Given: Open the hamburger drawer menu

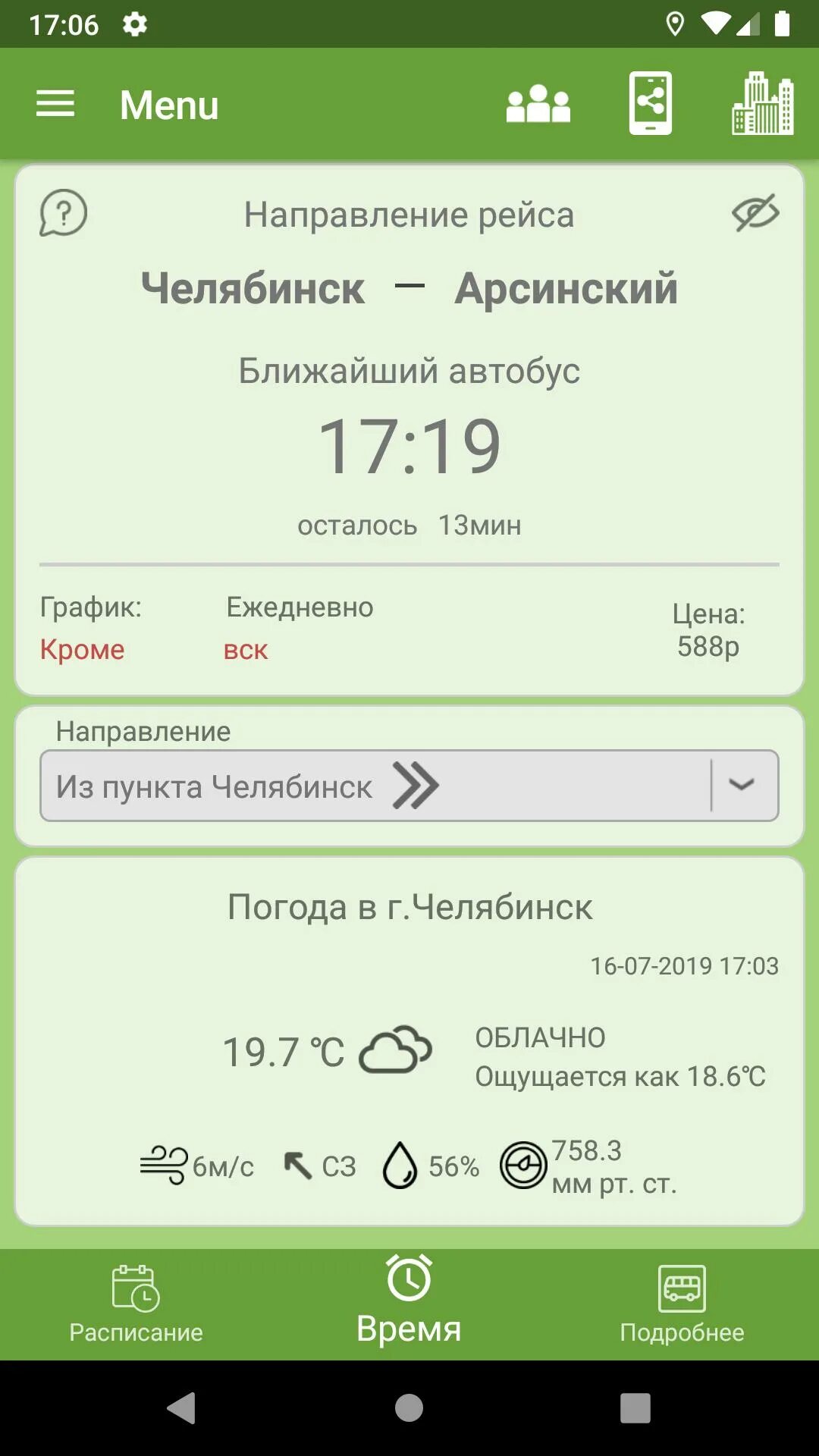Looking at the screenshot, I should pyautogui.click(x=55, y=104).
